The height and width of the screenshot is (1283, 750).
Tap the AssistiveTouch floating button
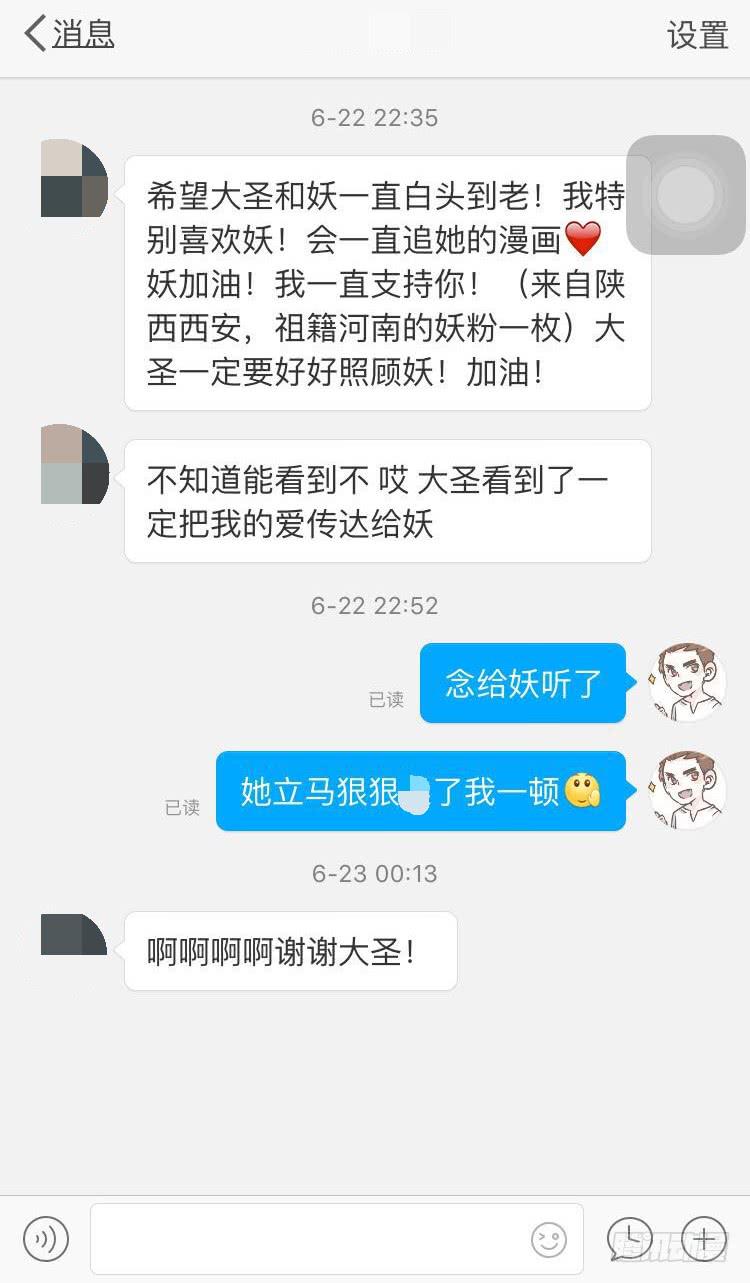[x=686, y=195]
